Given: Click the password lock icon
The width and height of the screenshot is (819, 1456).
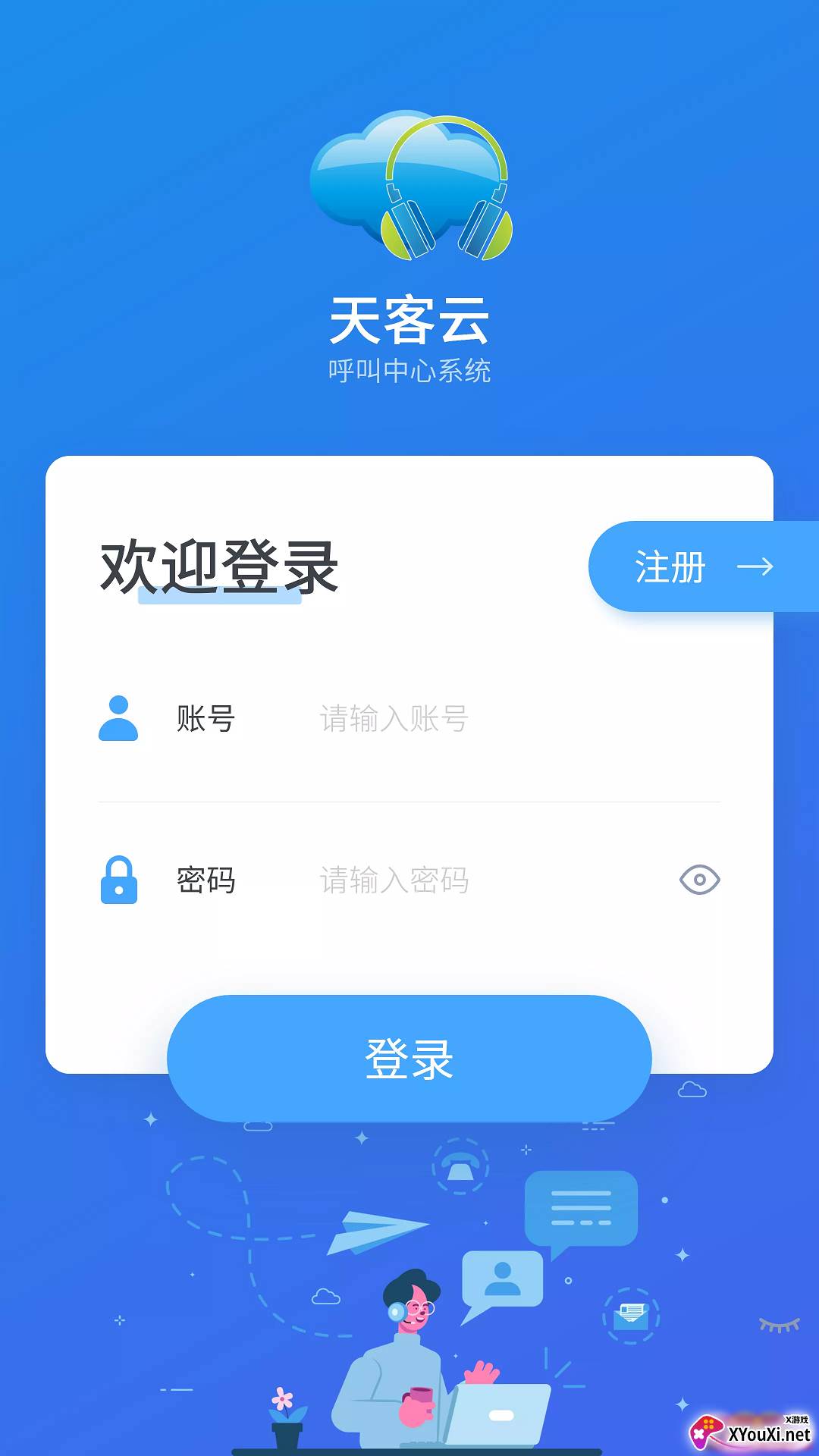Looking at the screenshot, I should click(118, 881).
